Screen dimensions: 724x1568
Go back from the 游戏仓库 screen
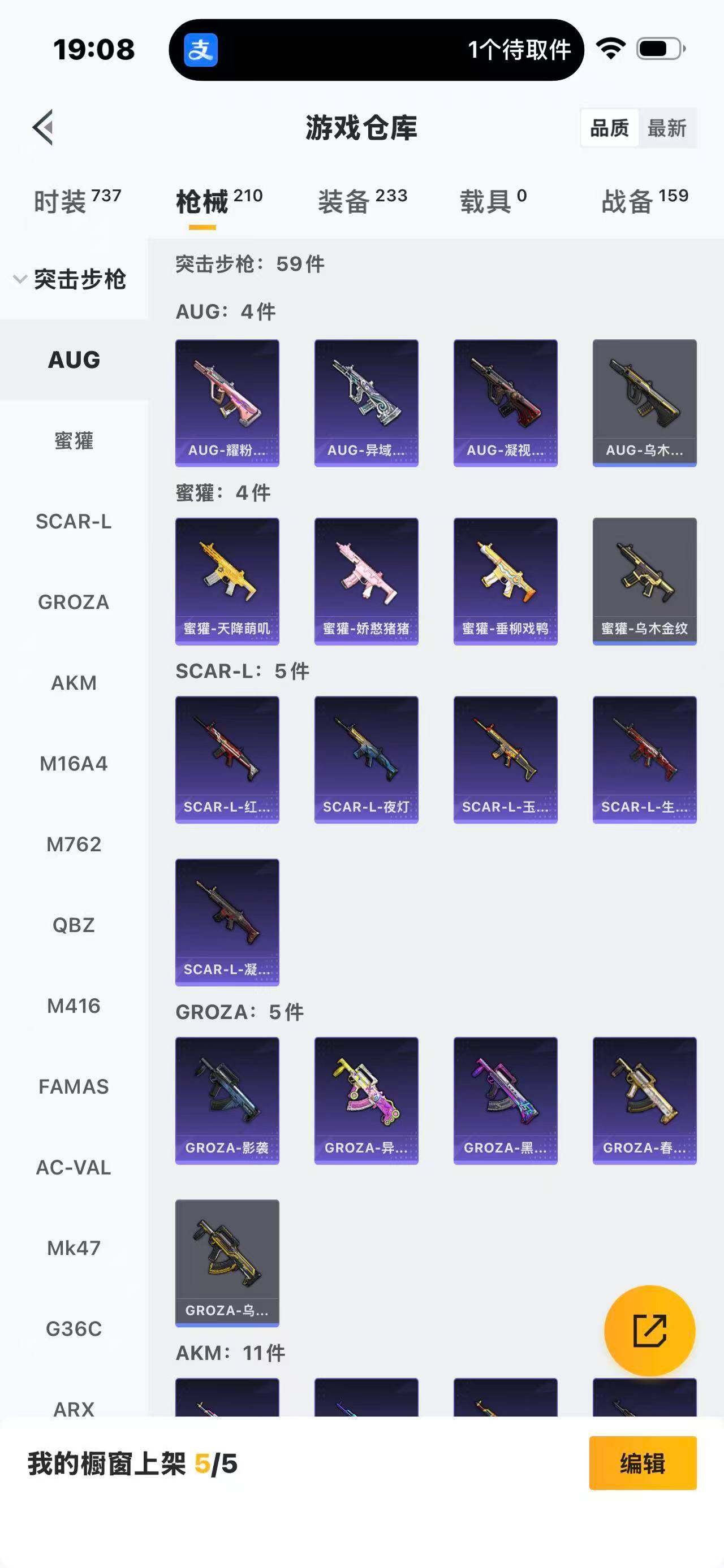tap(43, 128)
